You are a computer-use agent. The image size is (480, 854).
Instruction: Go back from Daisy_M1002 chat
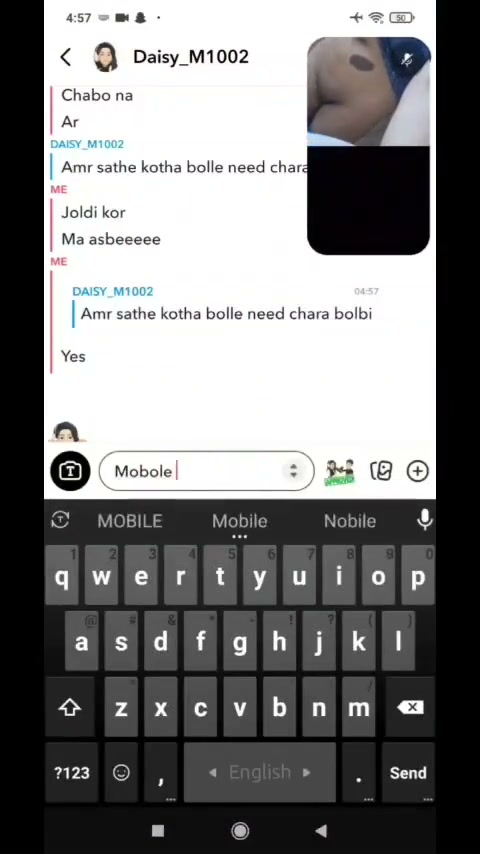tap(65, 57)
